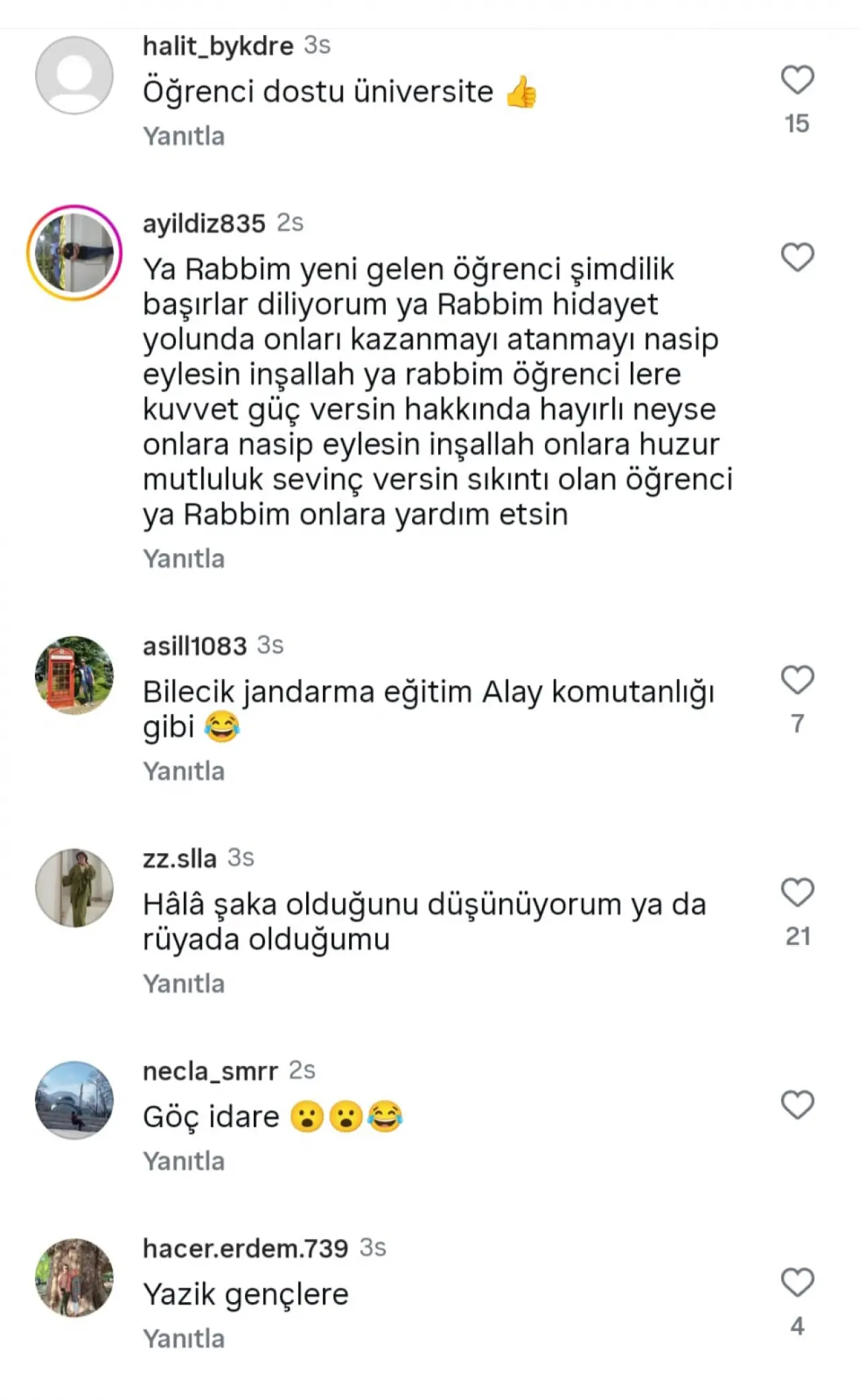
Task: Open halit_bykdre's profile via the username
Action: [218, 46]
